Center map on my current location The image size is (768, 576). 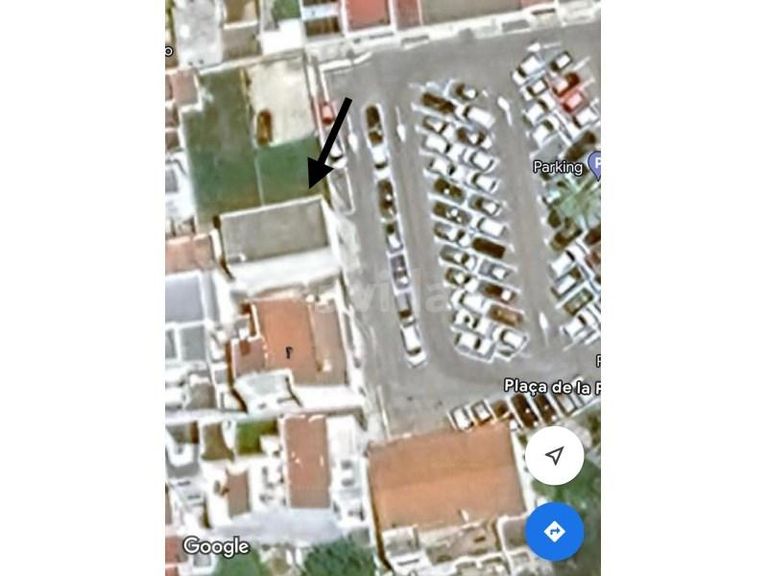[554, 456]
